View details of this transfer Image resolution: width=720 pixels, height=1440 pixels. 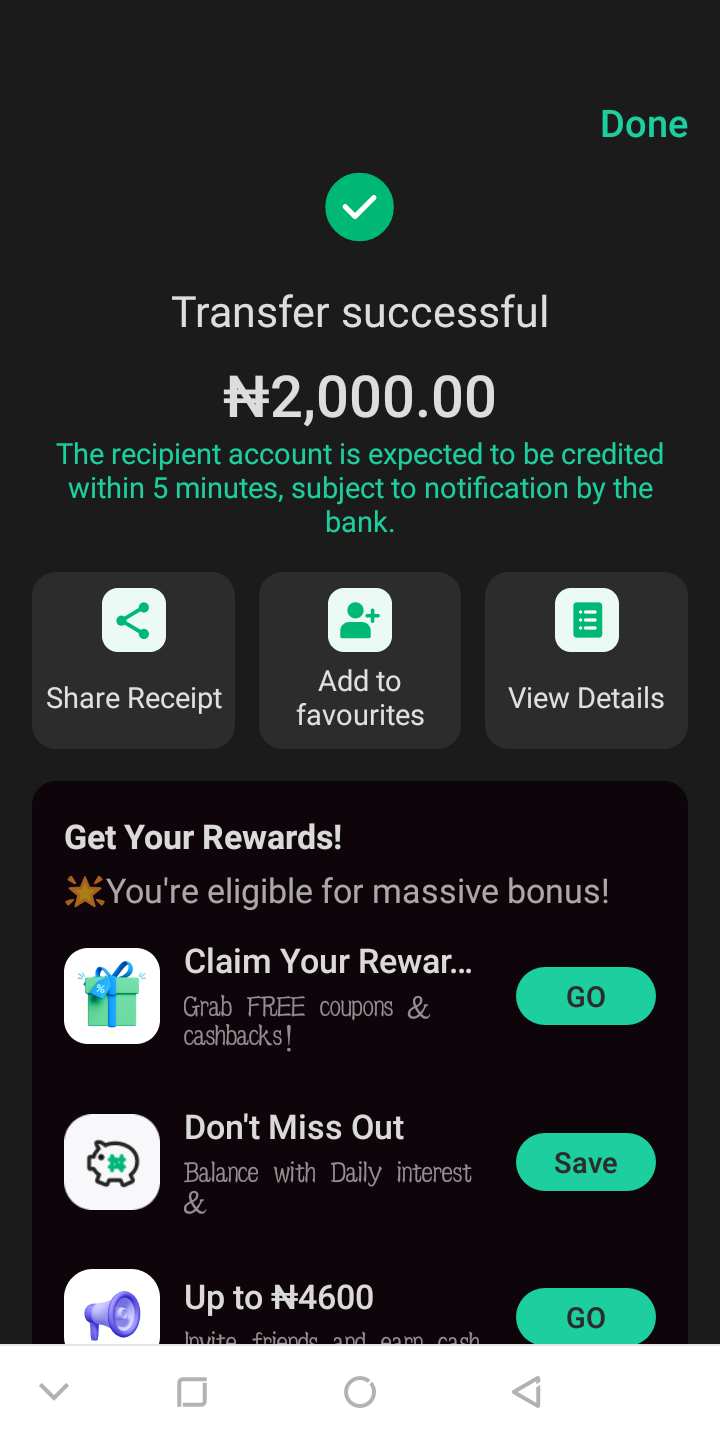pyautogui.click(x=586, y=660)
